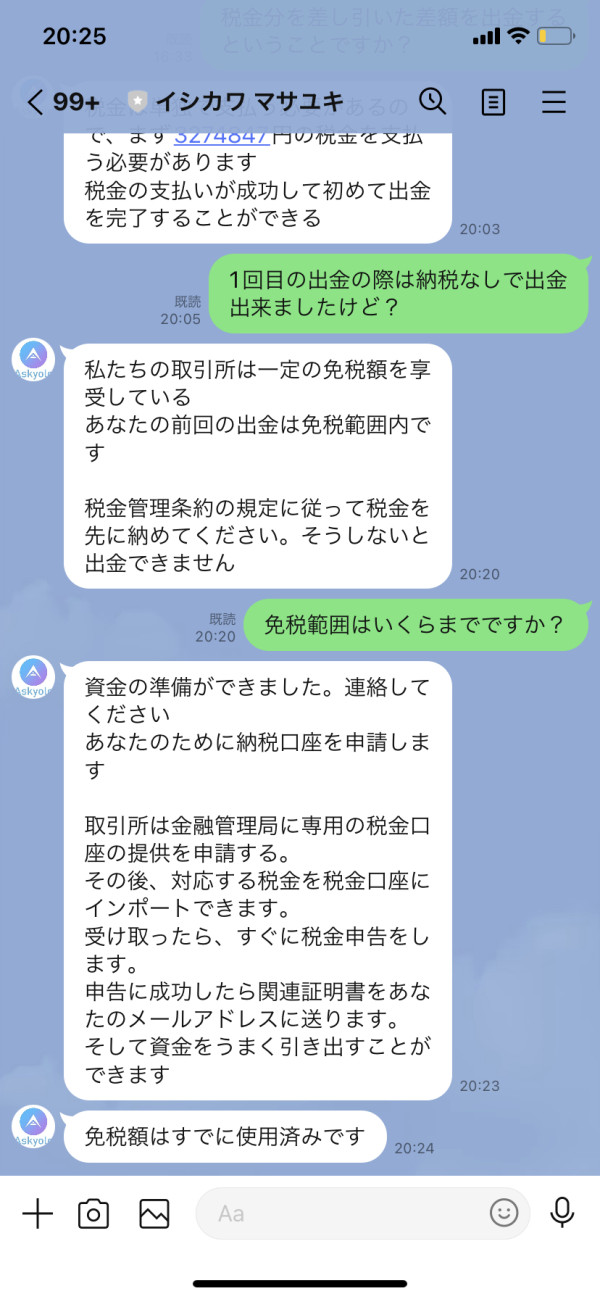Open the plus attachment menu
This screenshot has height=1299, width=600.
37,1214
